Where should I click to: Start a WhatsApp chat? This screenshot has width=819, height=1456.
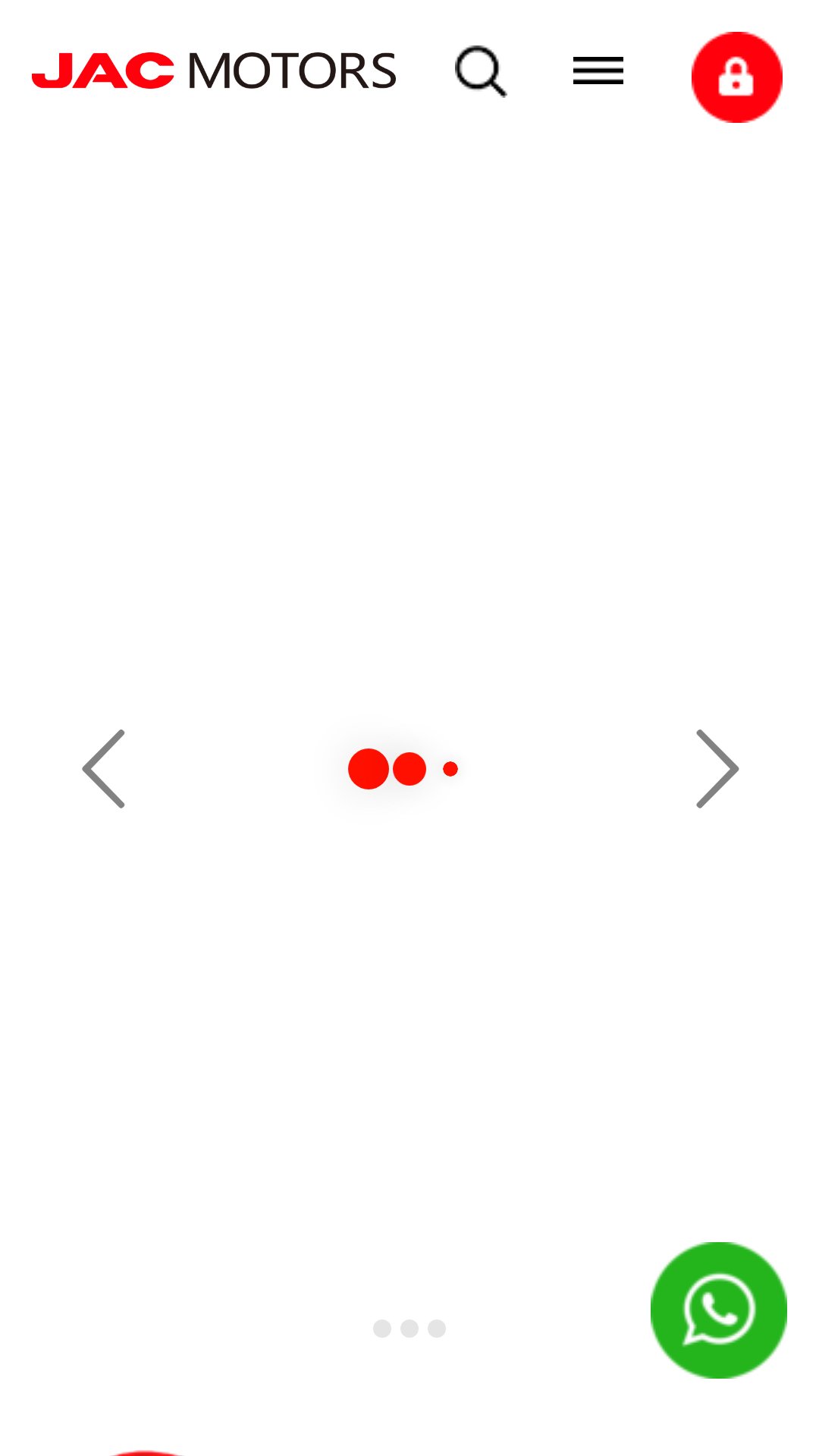pyautogui.click(x=719, y=1310)
